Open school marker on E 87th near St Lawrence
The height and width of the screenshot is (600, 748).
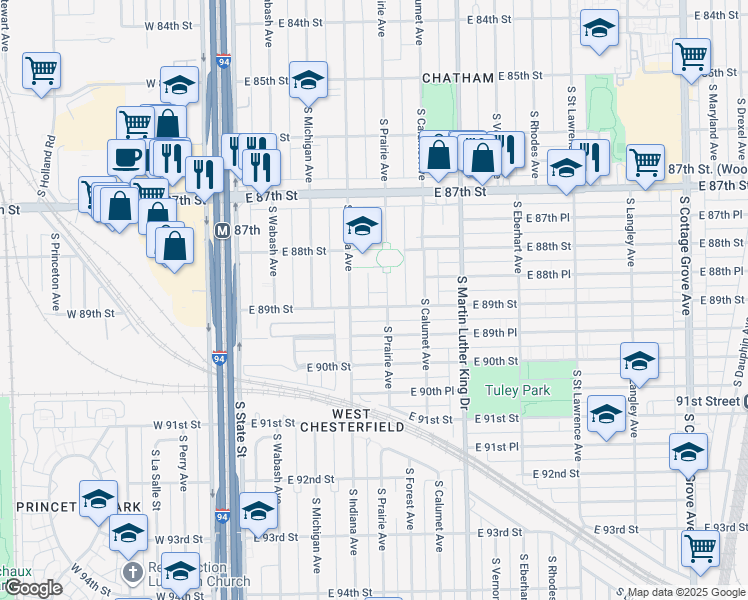pyautogui.click(x=566, y=172)
